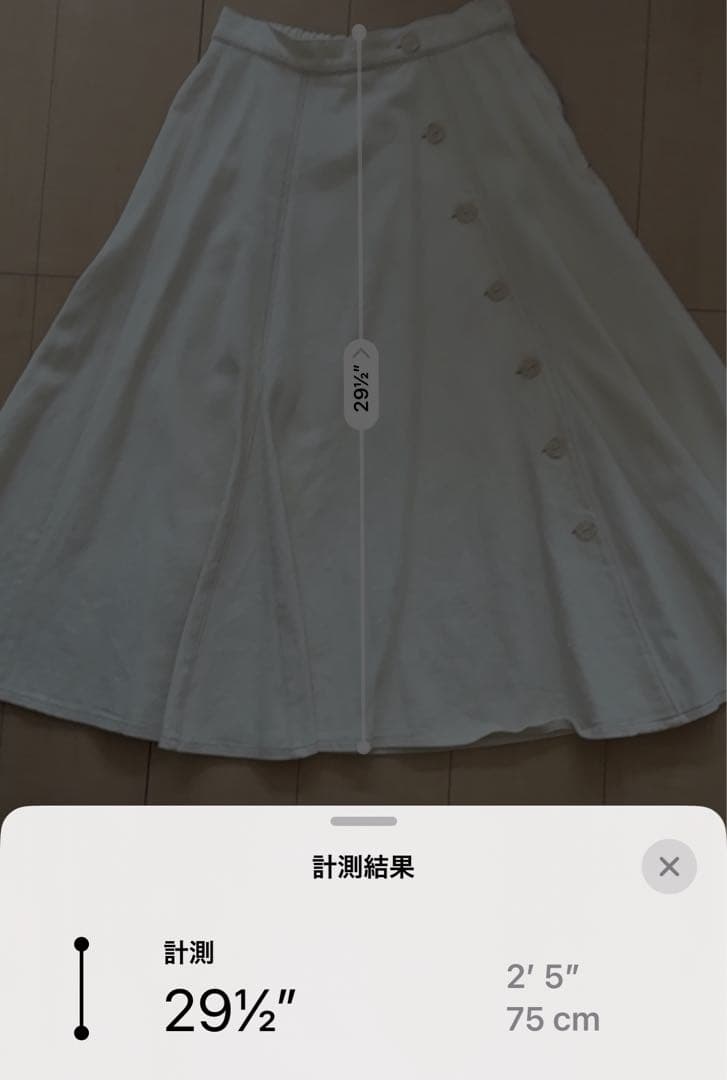Viewport: 727px width, 1080px height.
Task: Tap the grabber handle above 計測結果
Action: coord(363,821)
